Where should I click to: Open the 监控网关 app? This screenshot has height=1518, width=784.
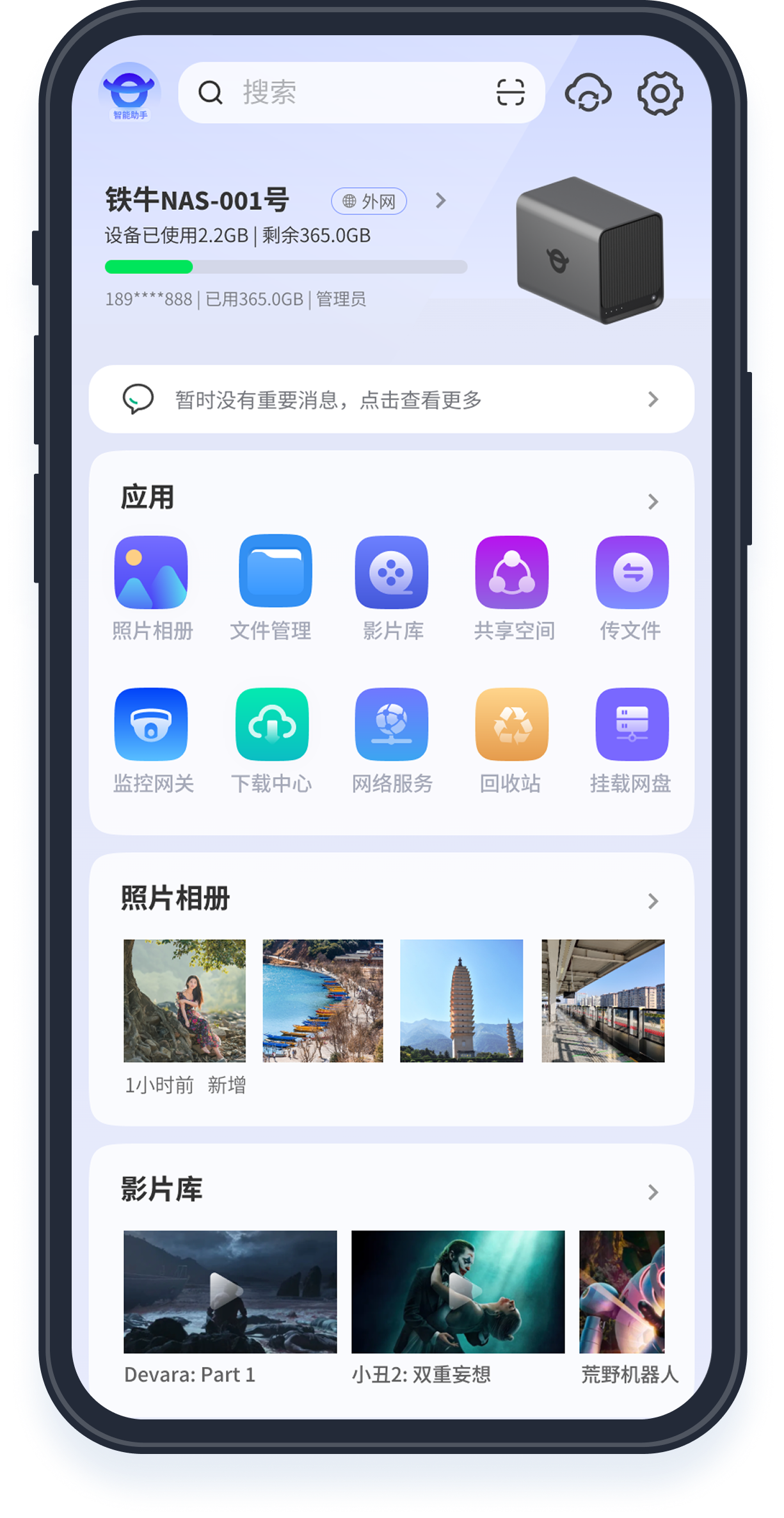coord(151,724)
